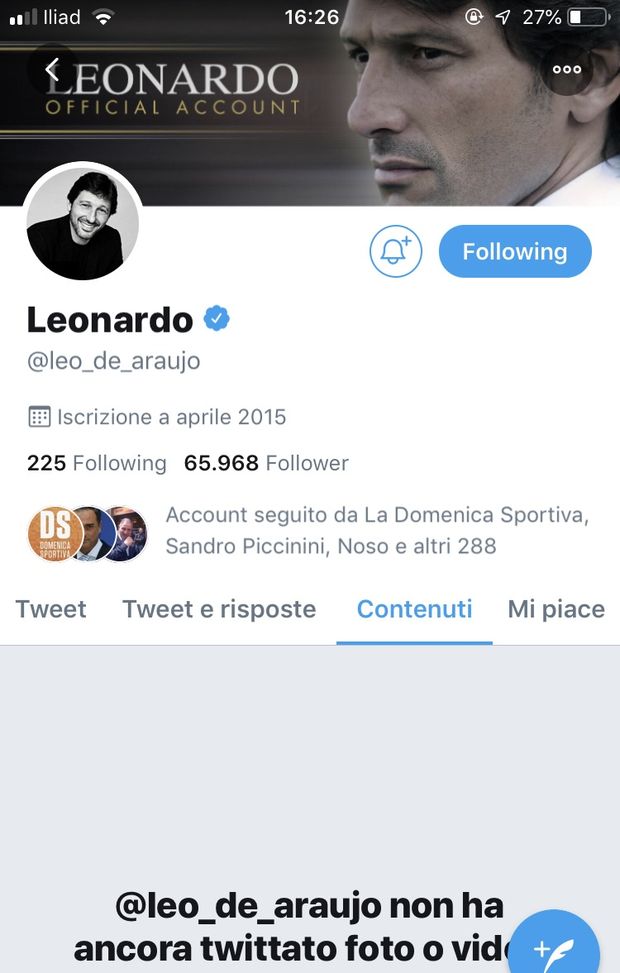Screen dimensions: 620x973
Task: Switch to the Tweet tab
Action: (x=51, y=609)
